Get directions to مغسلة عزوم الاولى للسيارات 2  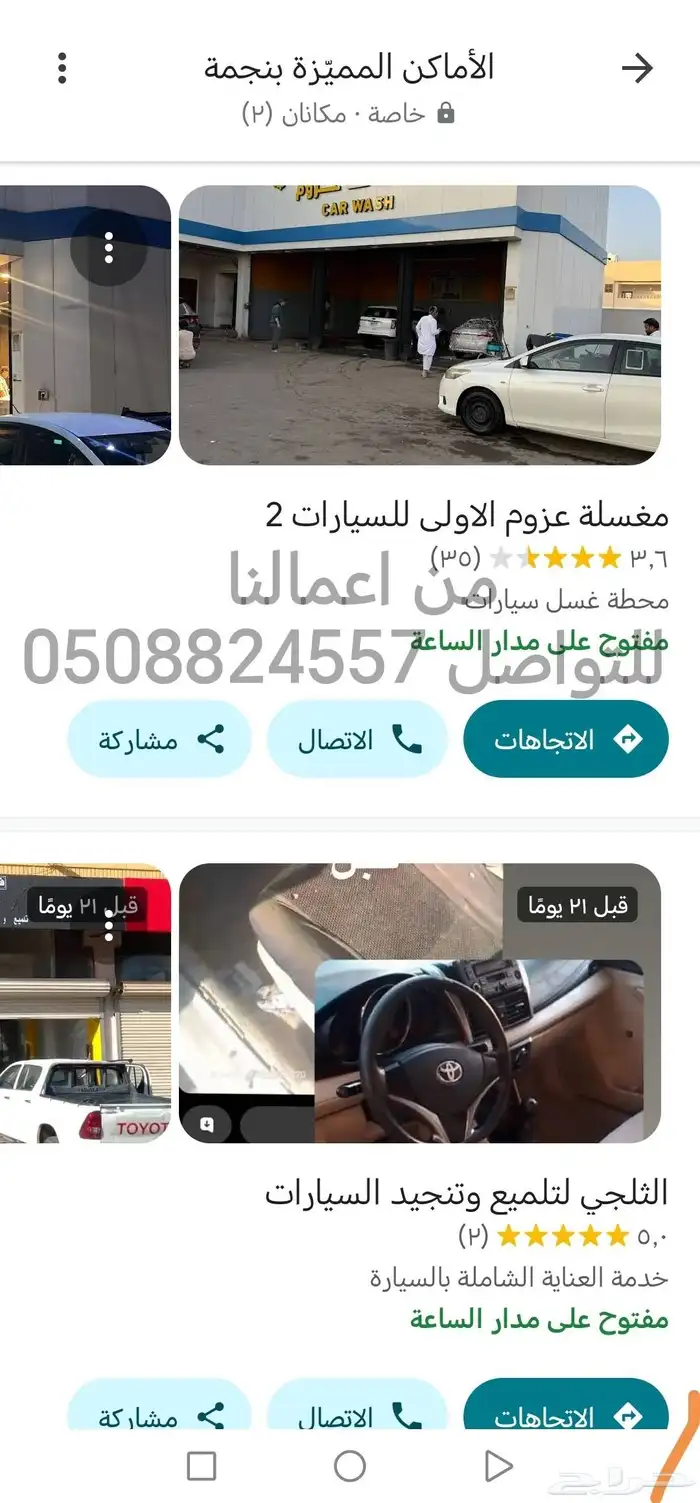[565, 740]
